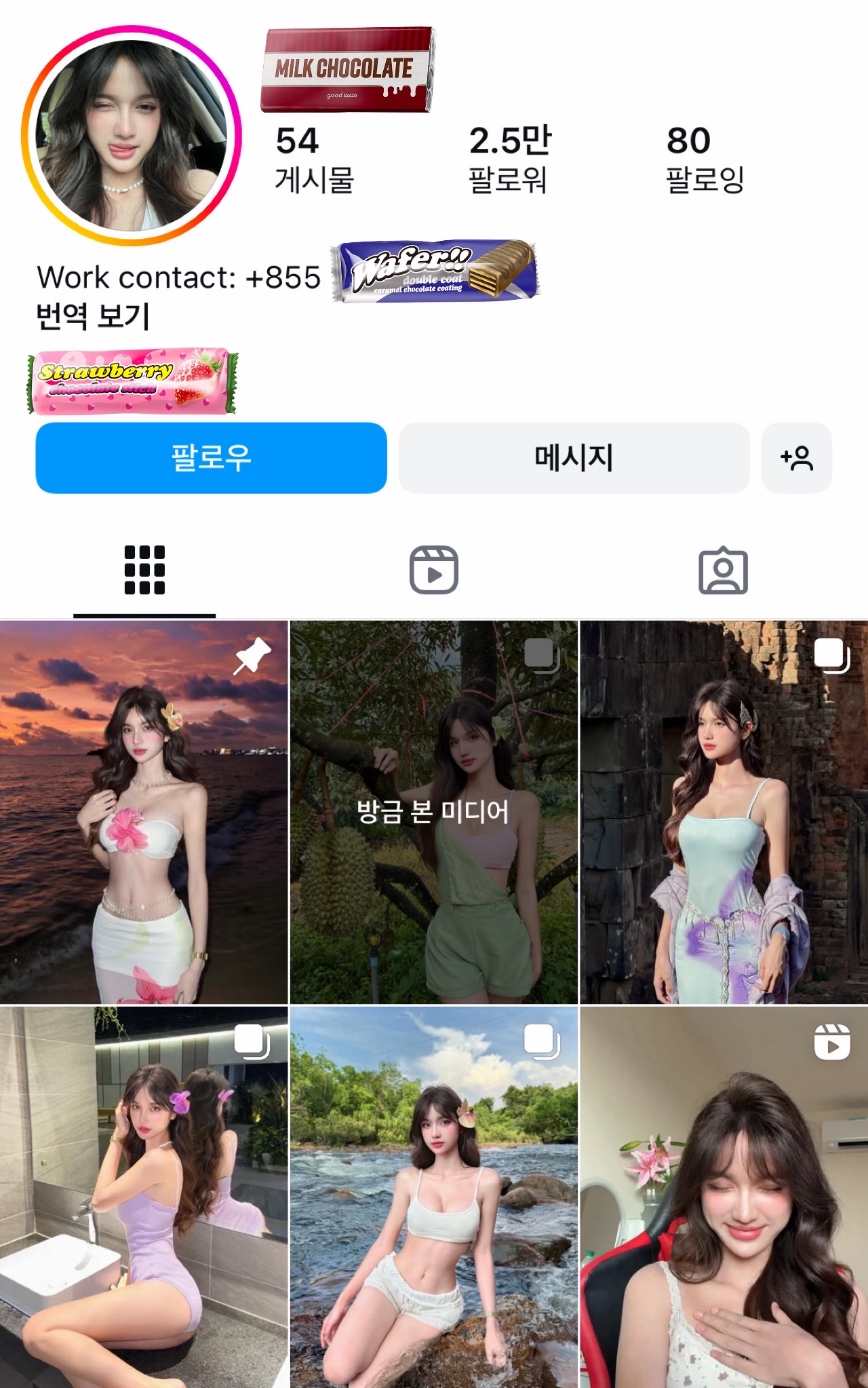This screenshot has width=868, height=1388.
Task: Show suggested accounts with add-person icon
Action: (x=796, y=458)
